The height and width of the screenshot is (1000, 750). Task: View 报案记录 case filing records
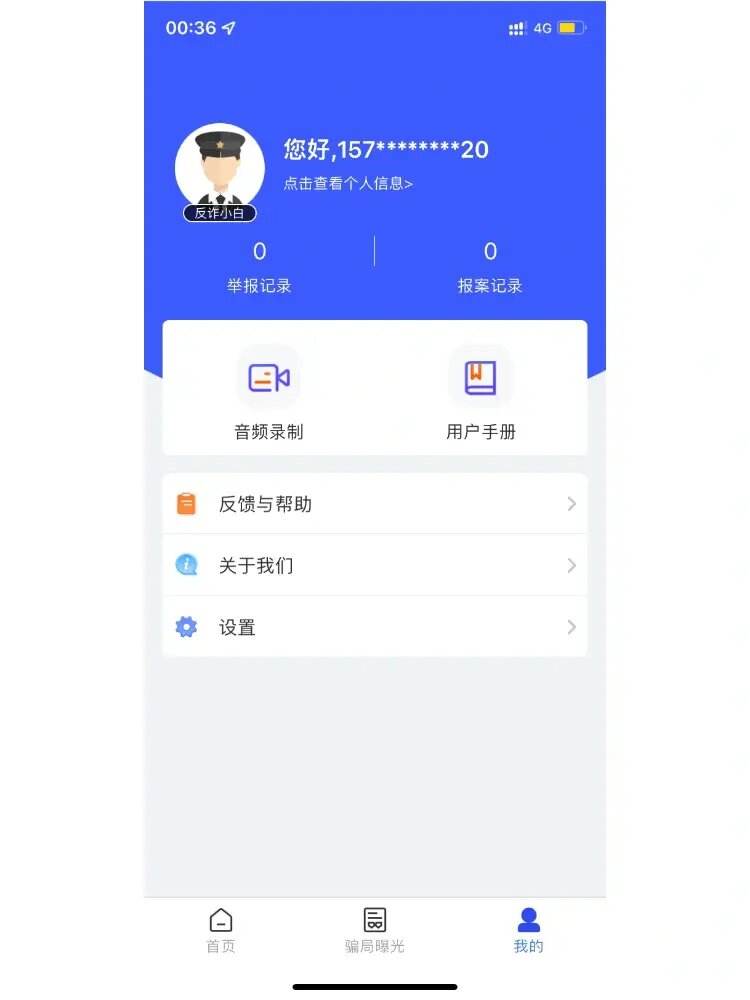click(490, 267)
